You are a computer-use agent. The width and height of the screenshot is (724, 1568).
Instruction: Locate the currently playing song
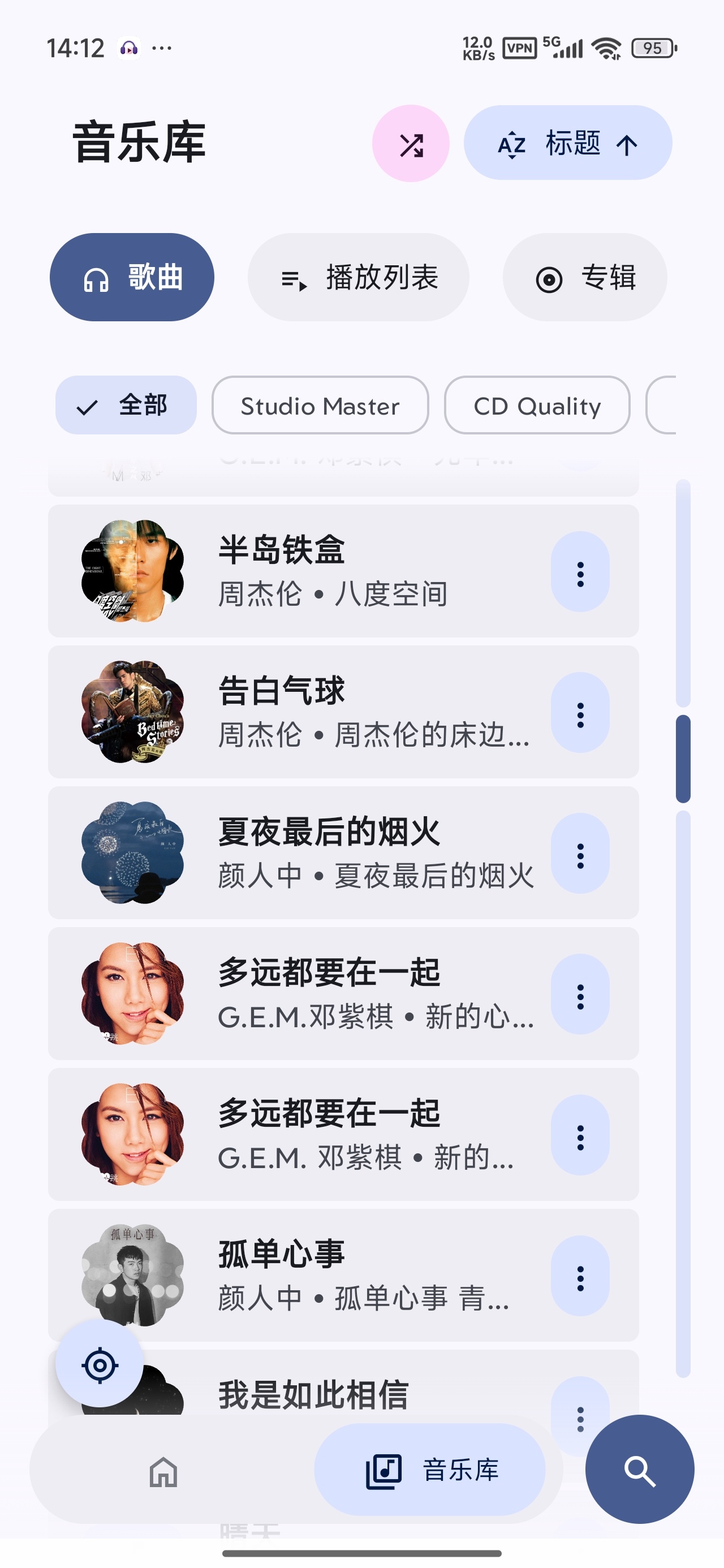point(100,1365)
